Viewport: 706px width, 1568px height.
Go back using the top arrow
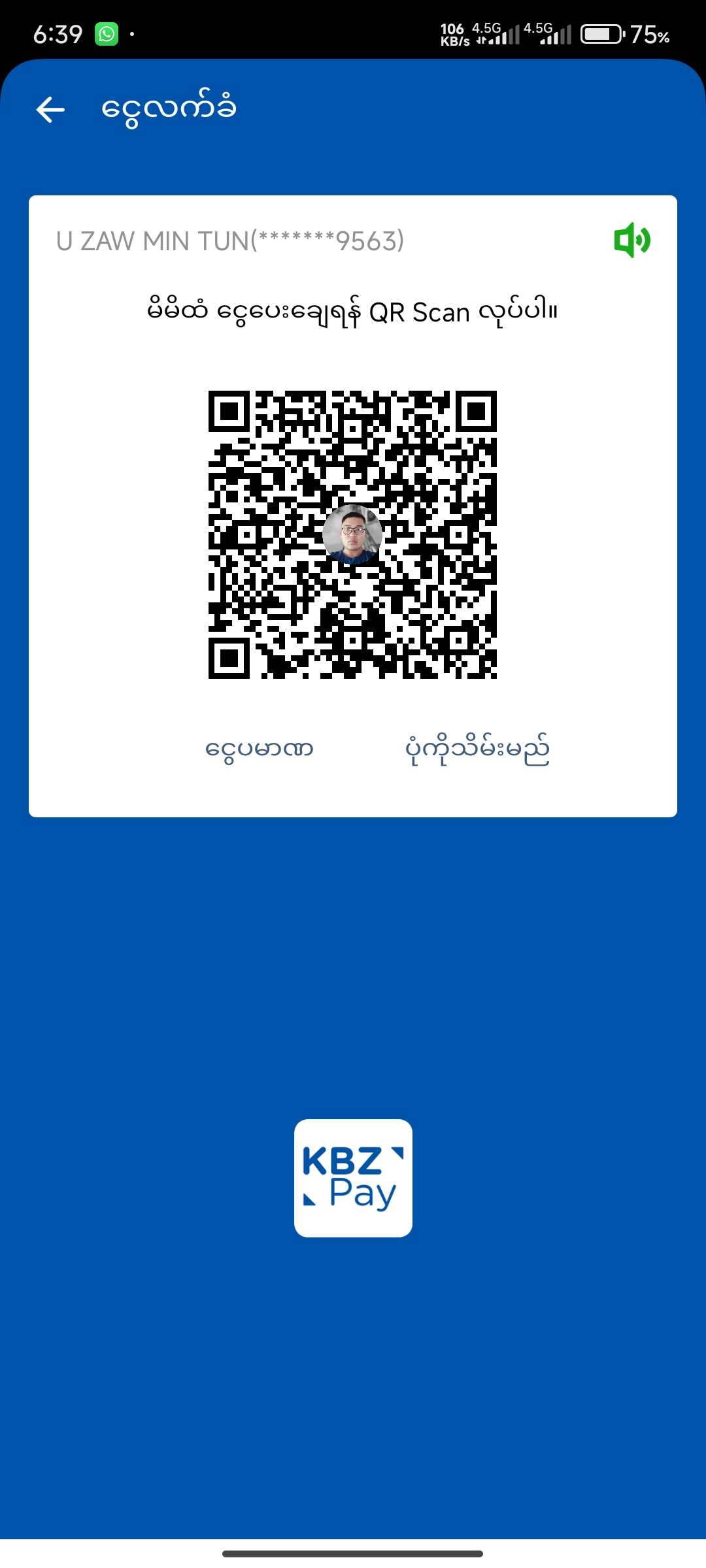51,109
